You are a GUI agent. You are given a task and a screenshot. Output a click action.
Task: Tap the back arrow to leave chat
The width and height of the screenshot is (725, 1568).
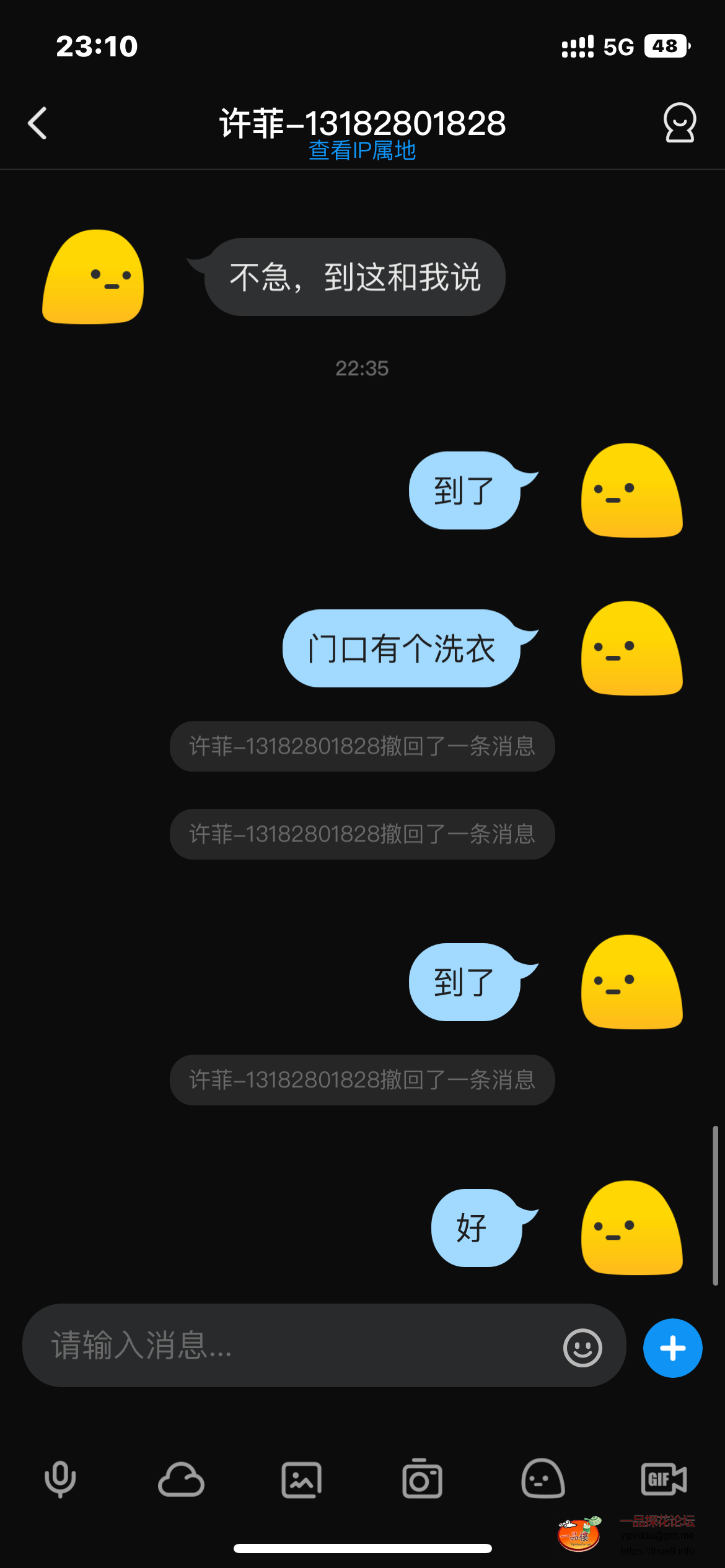tap(37, 123)
